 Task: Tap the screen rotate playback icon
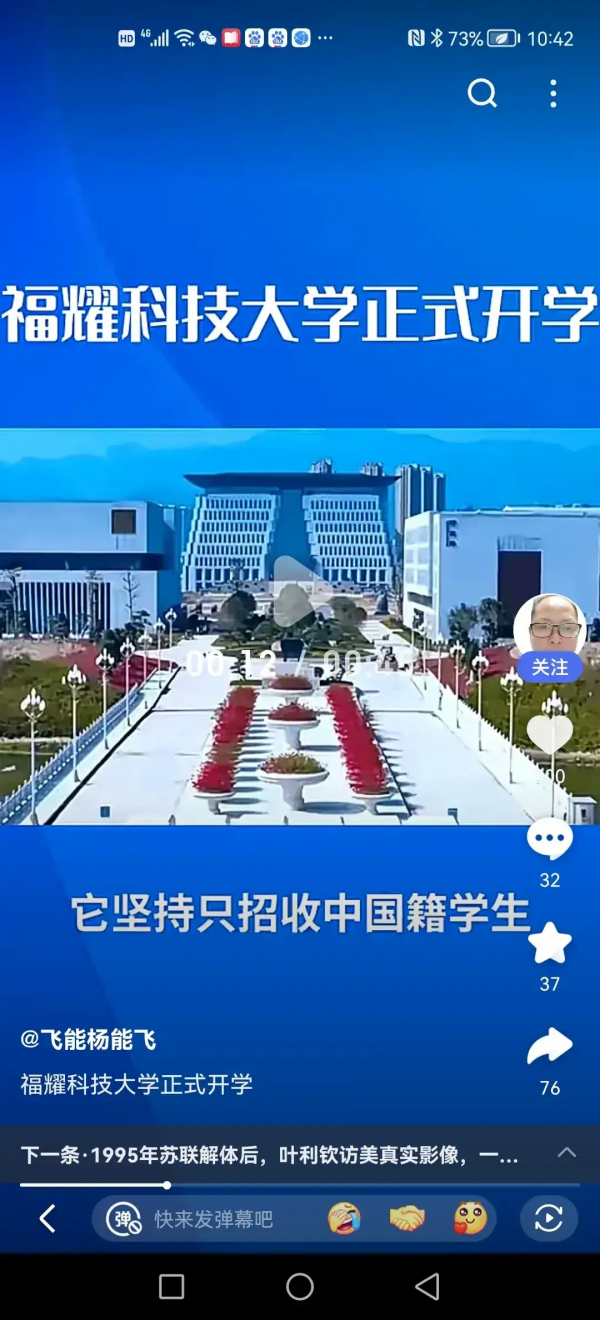click(x=548, y=1218)
